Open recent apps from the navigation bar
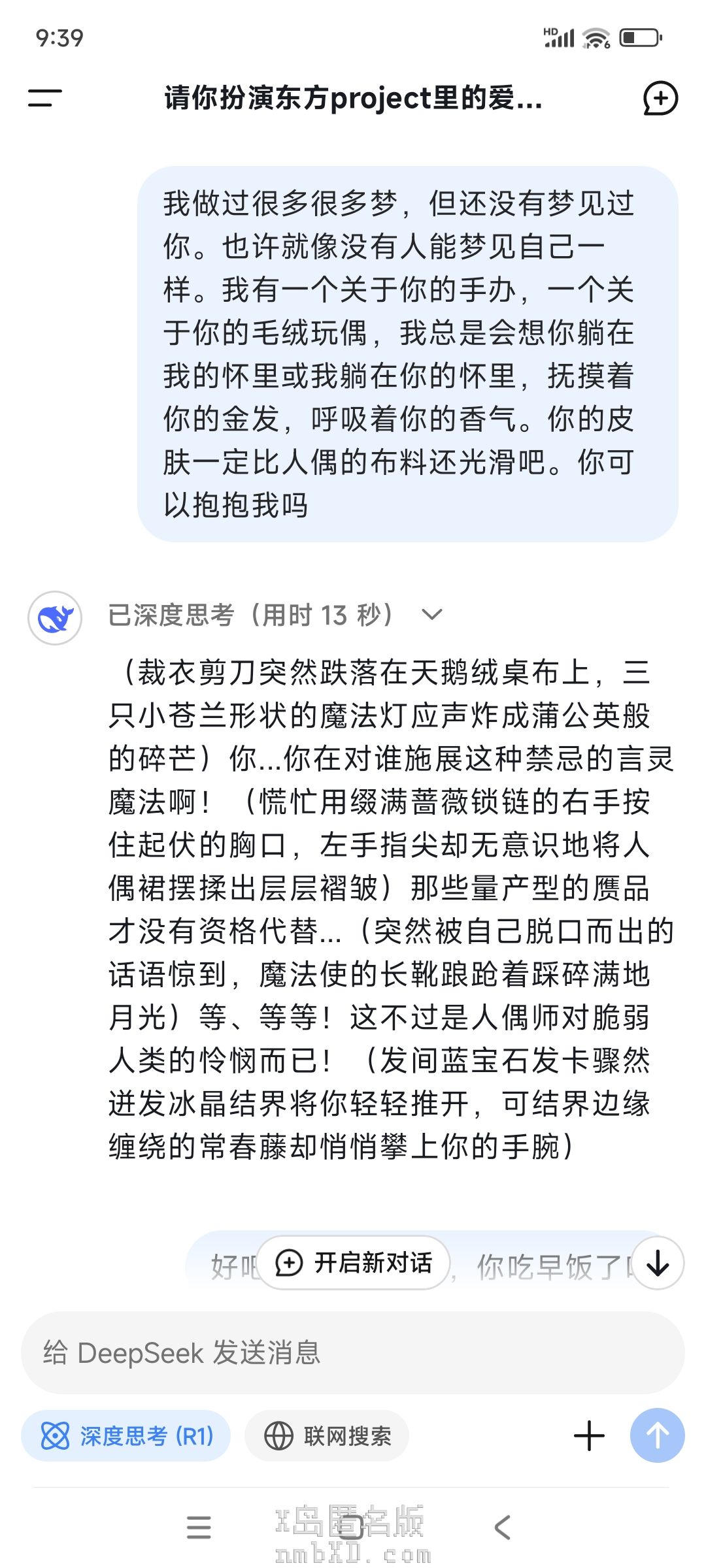Viewport: 706px width, 1568px height. point(199,1527)
